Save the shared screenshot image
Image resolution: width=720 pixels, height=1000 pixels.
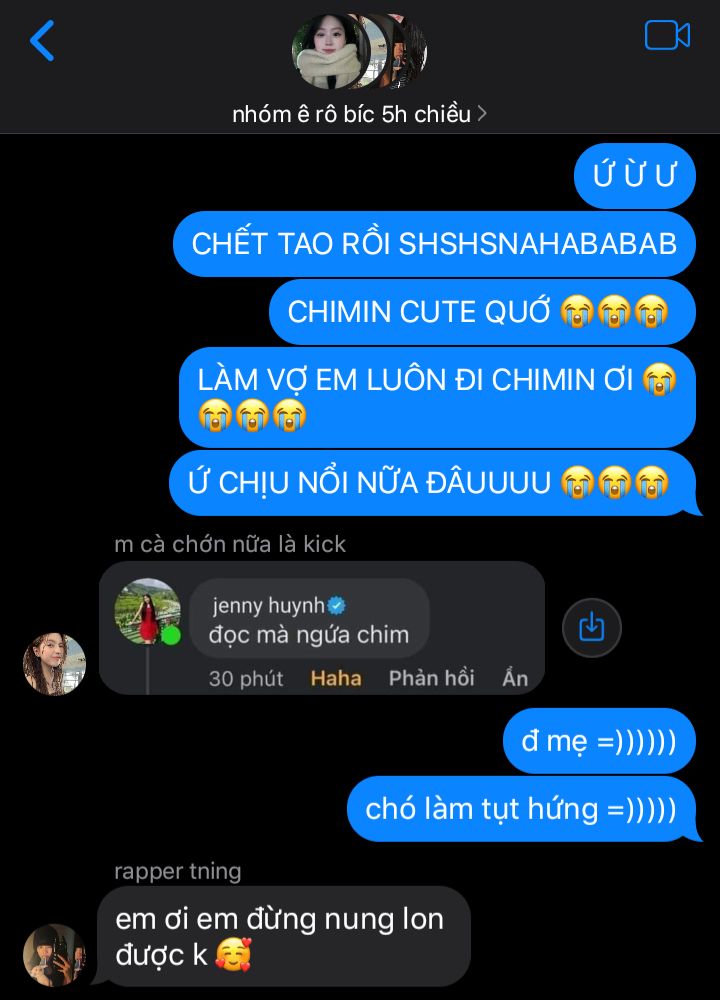pyautogui.click(x=592, y=628)
